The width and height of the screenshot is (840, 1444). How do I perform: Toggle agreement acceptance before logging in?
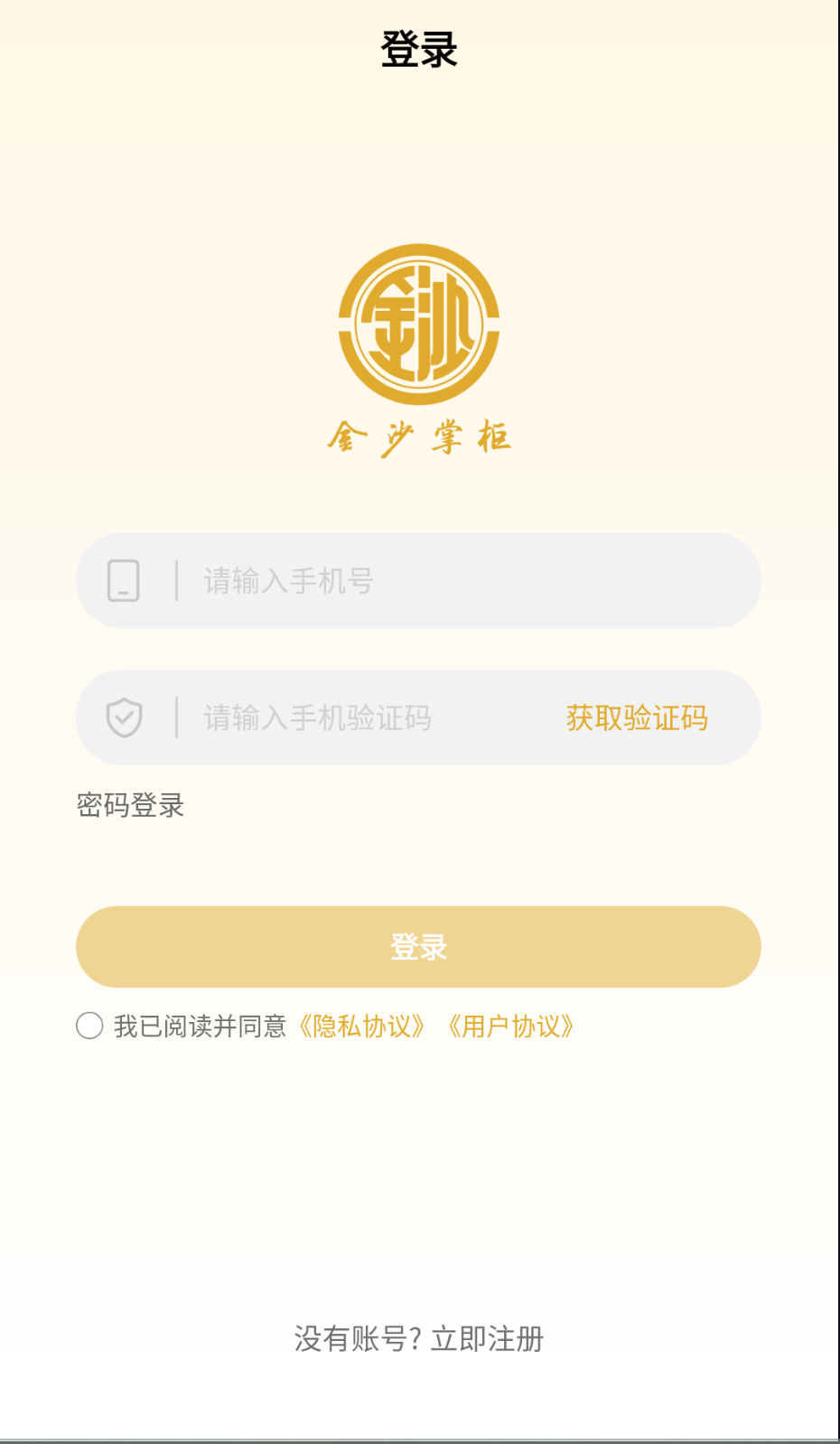[x=89, y=1027]
